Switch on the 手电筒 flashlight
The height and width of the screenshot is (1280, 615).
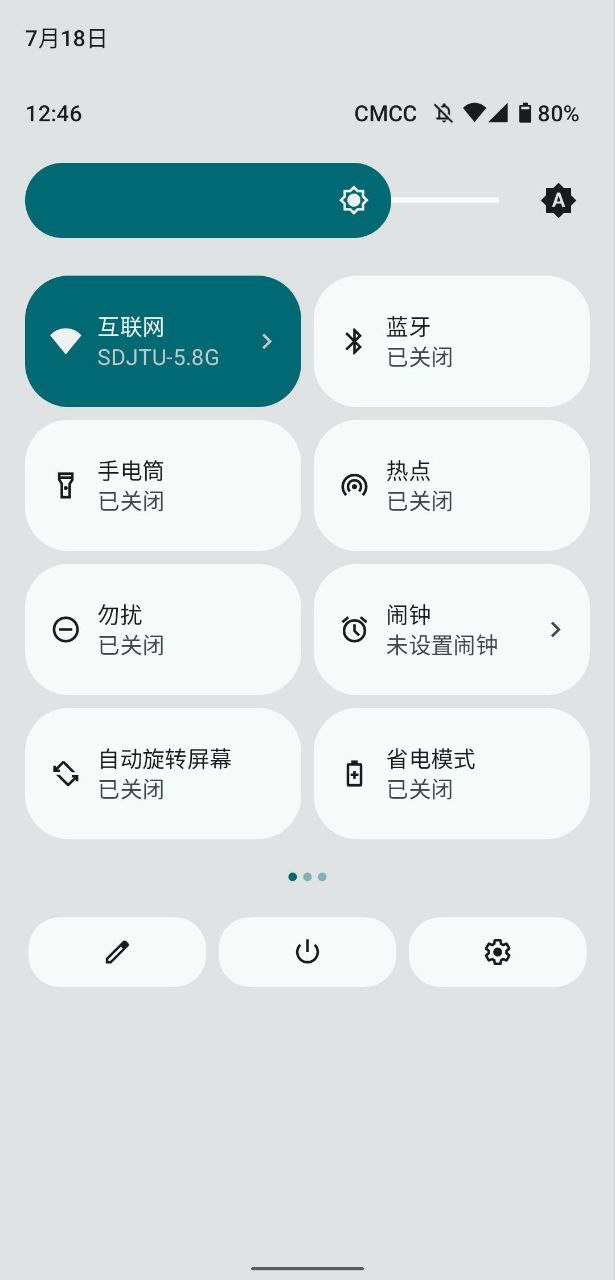click(162, 485)
